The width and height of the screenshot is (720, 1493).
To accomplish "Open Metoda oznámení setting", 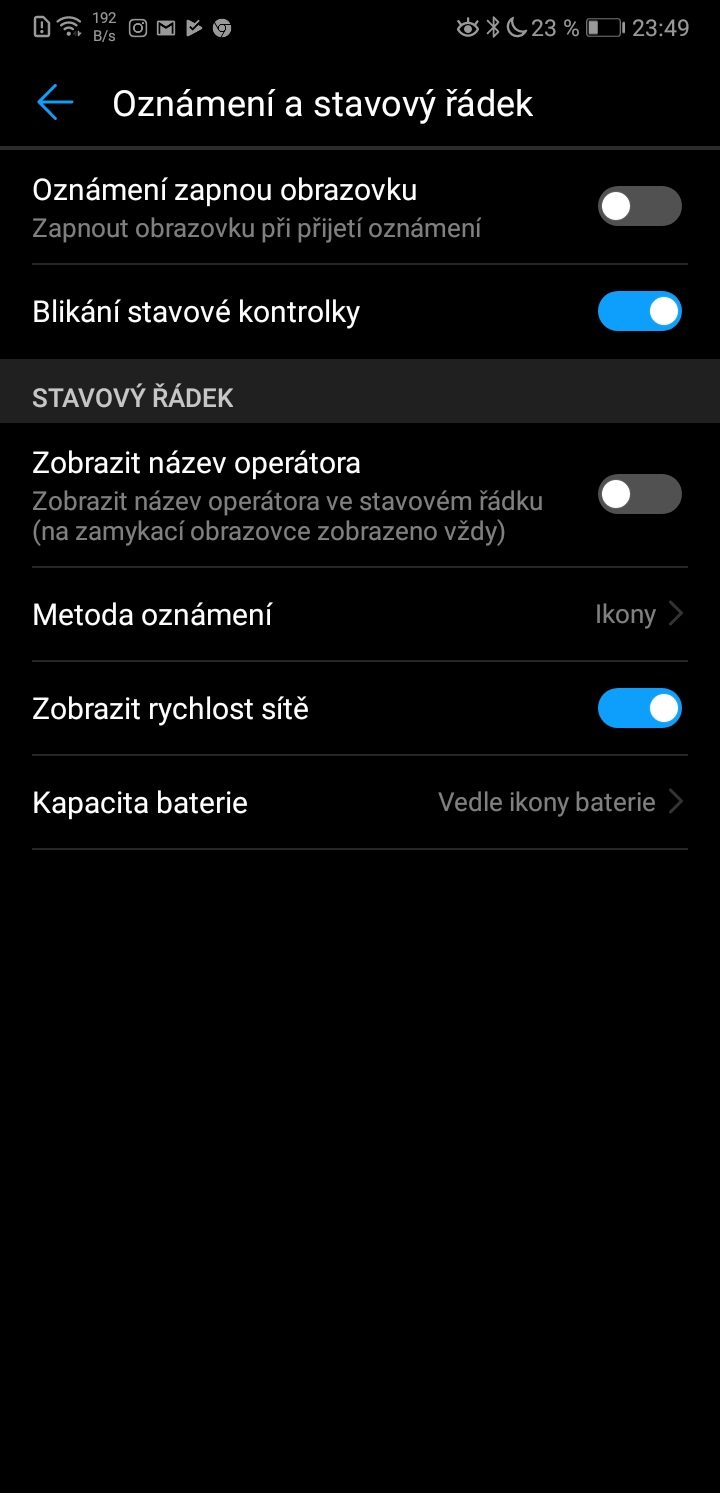I will [x=360, y=614].
